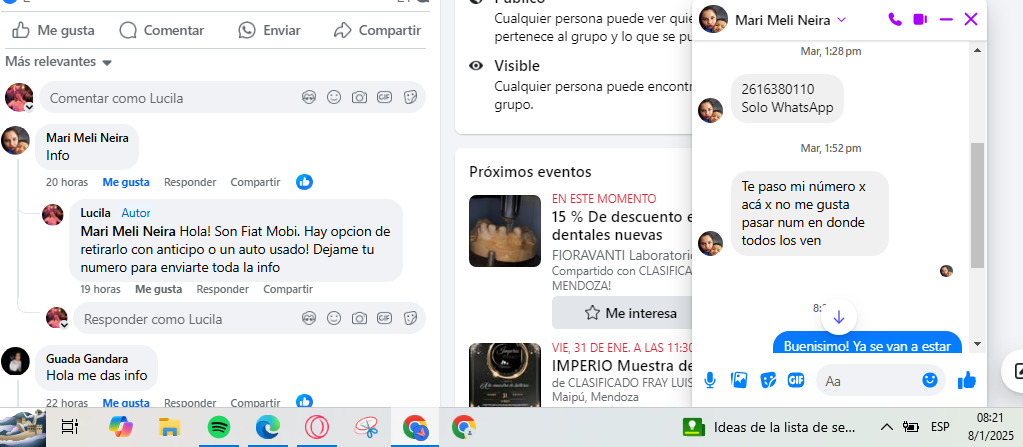Image resolution: width=1023 pixels, height=447 pixels.
Task: Change comment sorting from Más relevantes
Action: click(58, 62)
